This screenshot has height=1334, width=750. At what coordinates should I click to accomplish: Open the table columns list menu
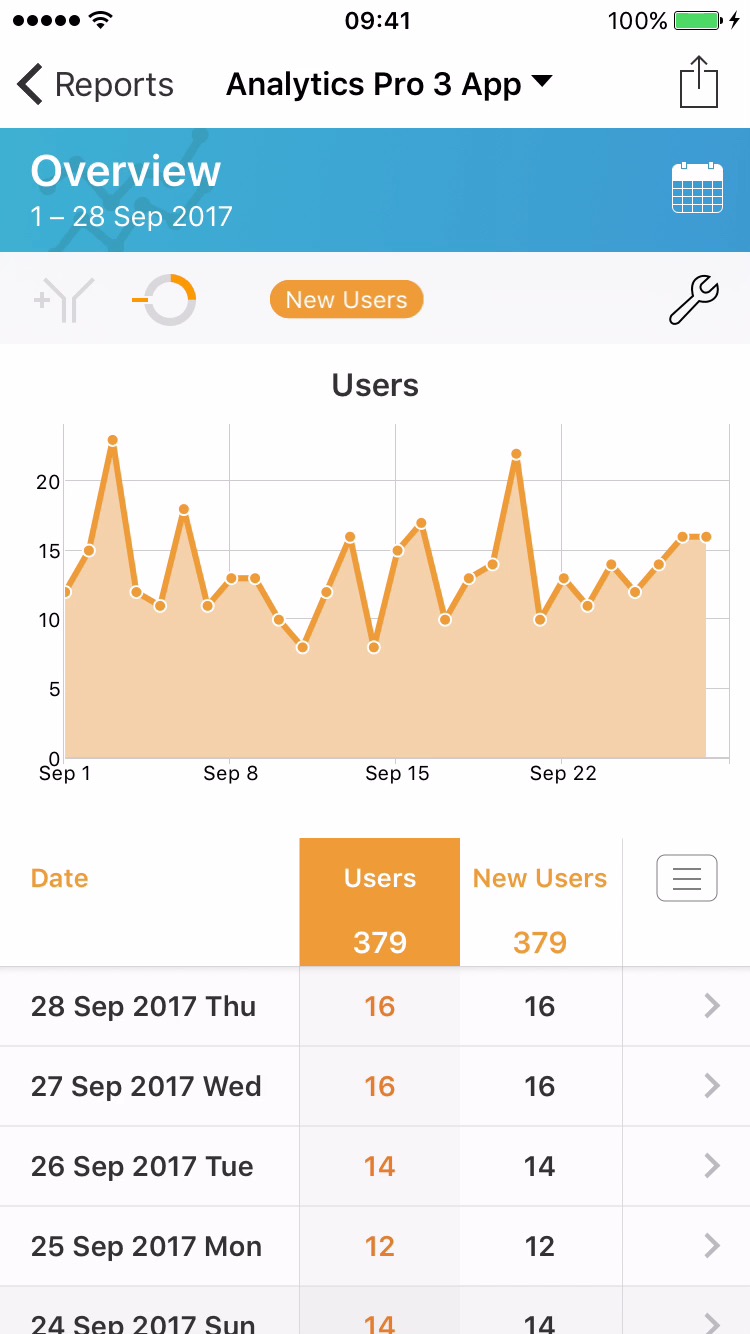coord(687,878)
